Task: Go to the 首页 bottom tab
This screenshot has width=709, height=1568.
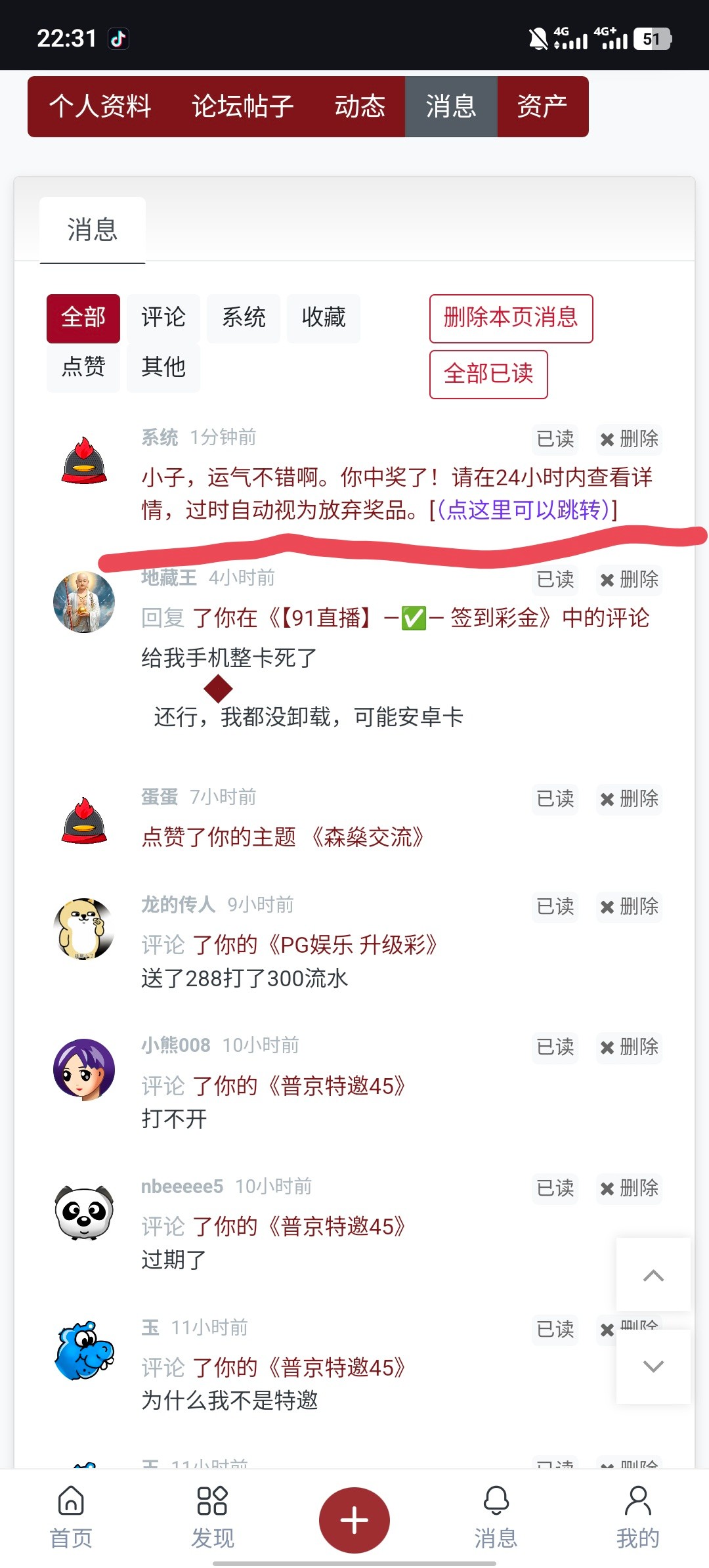Action: click(71, 1518)
